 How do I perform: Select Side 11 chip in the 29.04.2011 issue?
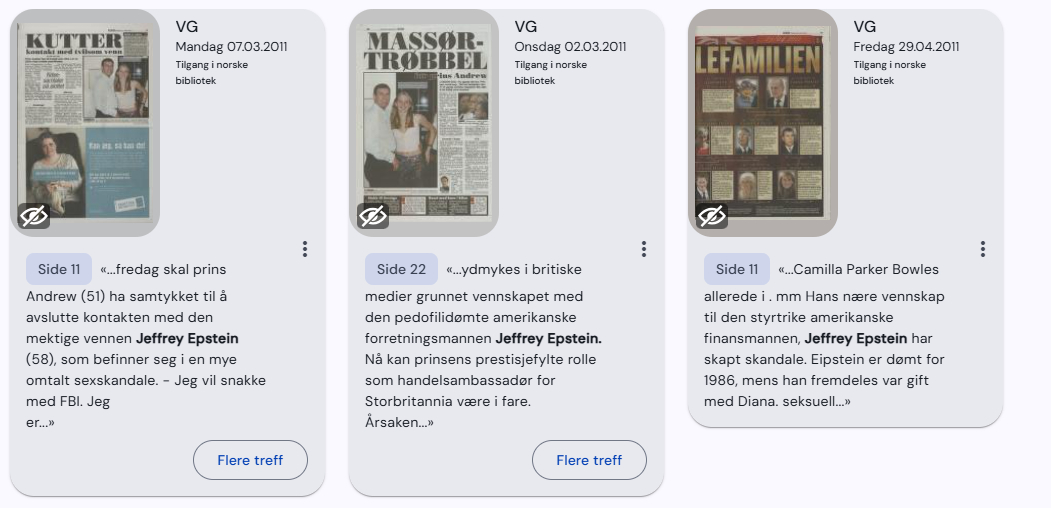point(737,269)
